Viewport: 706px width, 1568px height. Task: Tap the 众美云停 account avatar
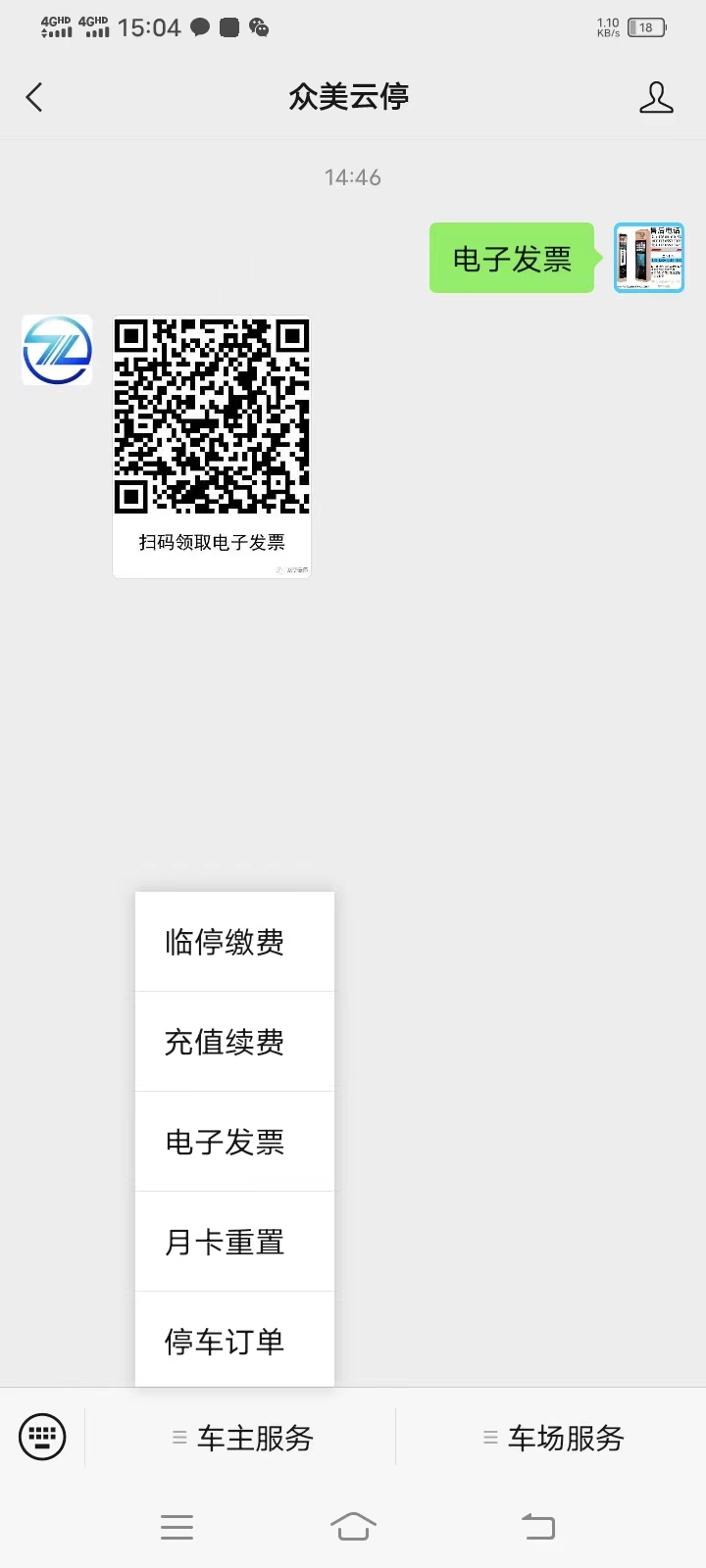pos(57,350)
